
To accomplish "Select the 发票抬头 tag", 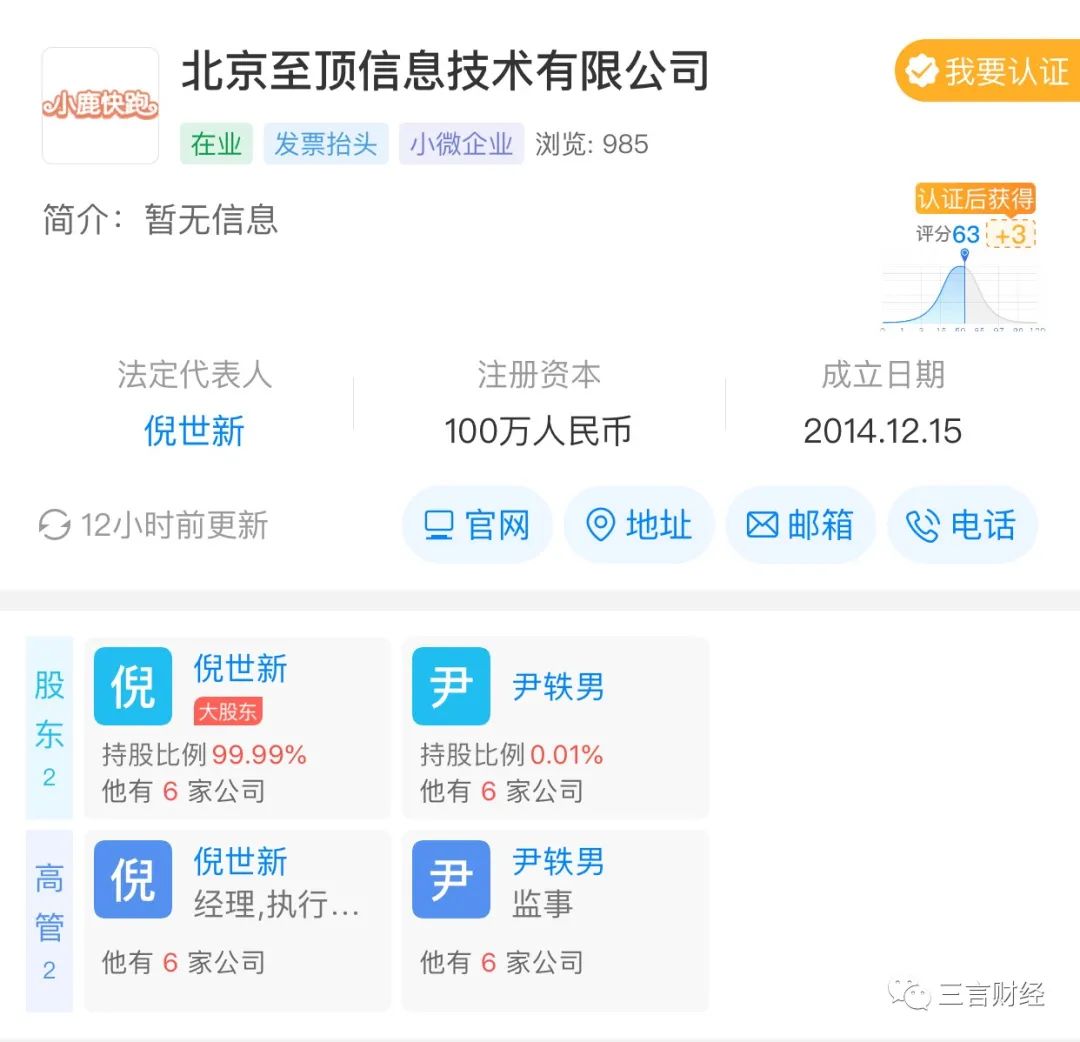I will [326, 144].
